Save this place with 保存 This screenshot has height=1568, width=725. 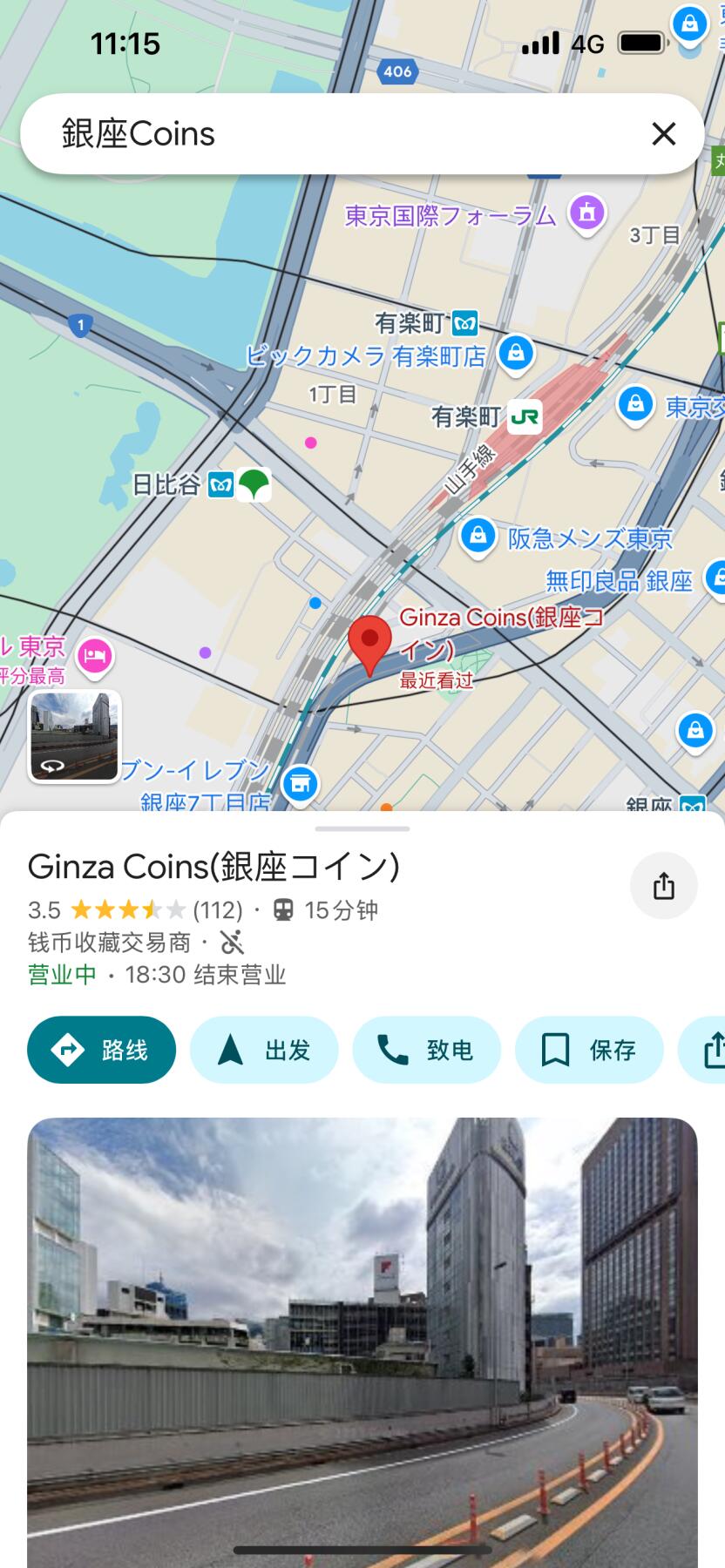[x=589, y=1051]
